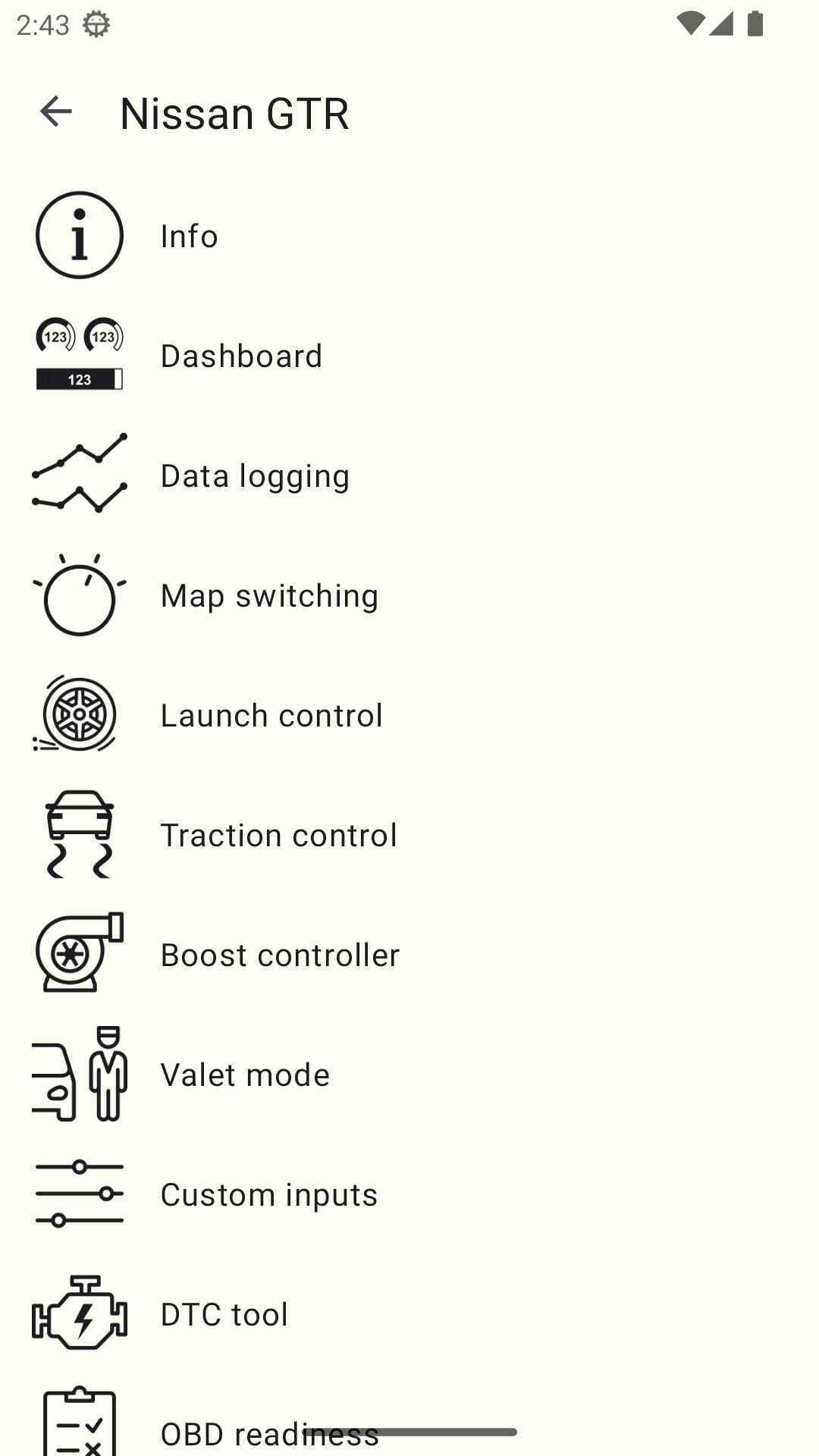
Task: Tap the Dashboard gauges icon
Action: [79, 353]
